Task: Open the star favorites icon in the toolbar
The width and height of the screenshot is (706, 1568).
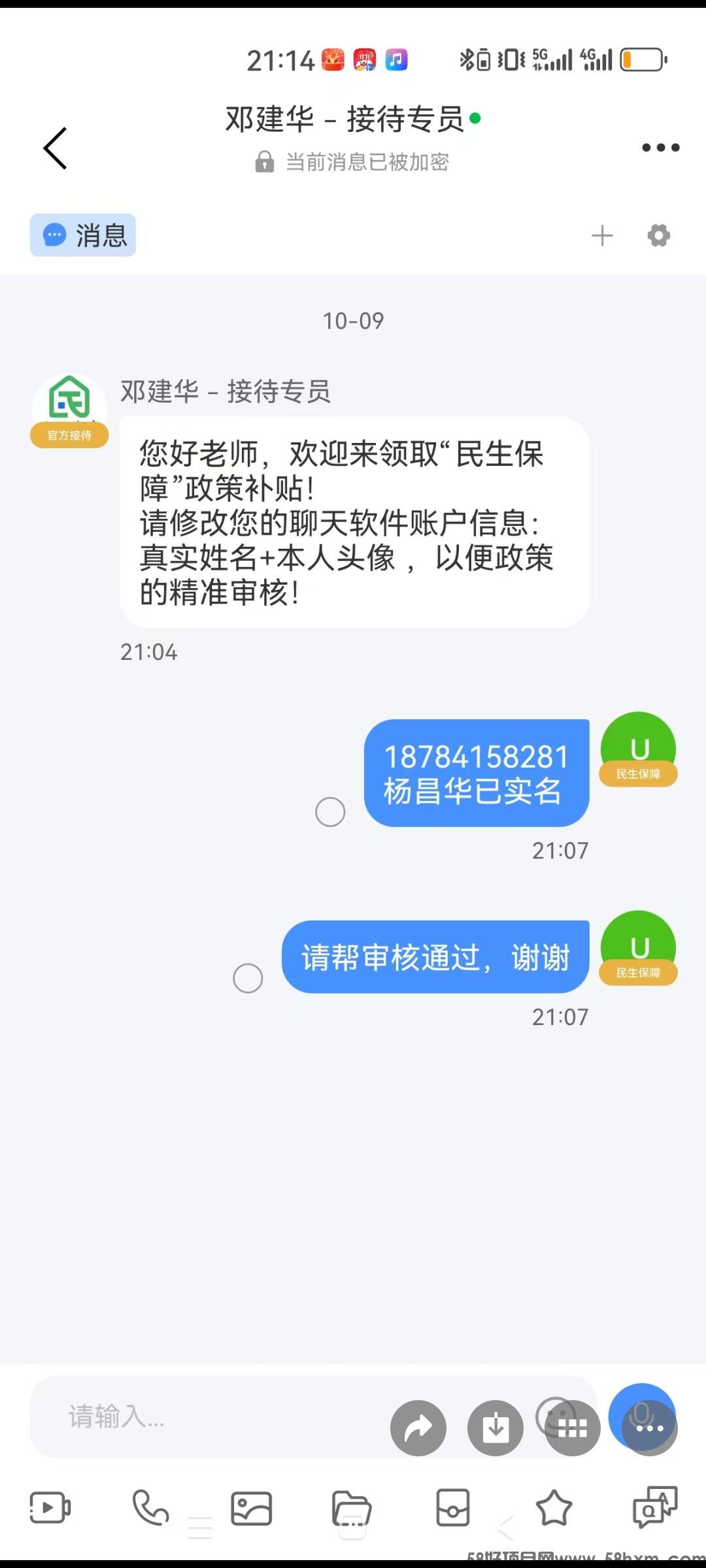Action: point(554,1508)
